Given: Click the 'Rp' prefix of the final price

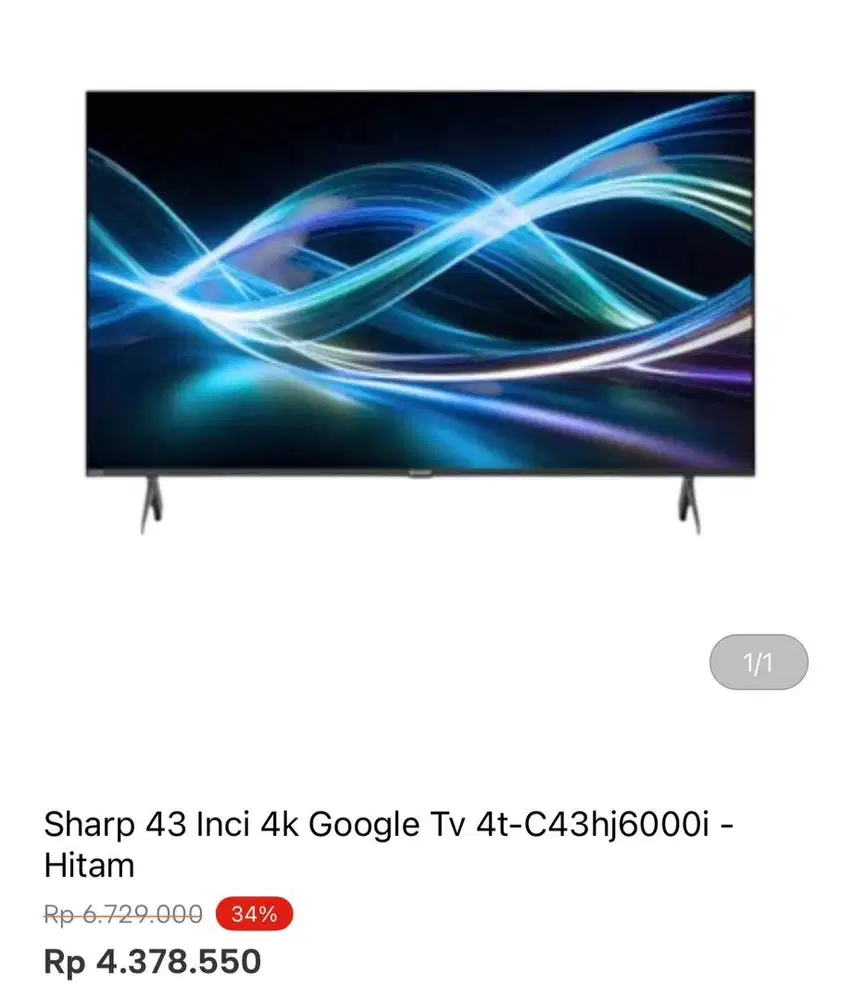Looking at the screenshot, I should [x=63, y=963].
